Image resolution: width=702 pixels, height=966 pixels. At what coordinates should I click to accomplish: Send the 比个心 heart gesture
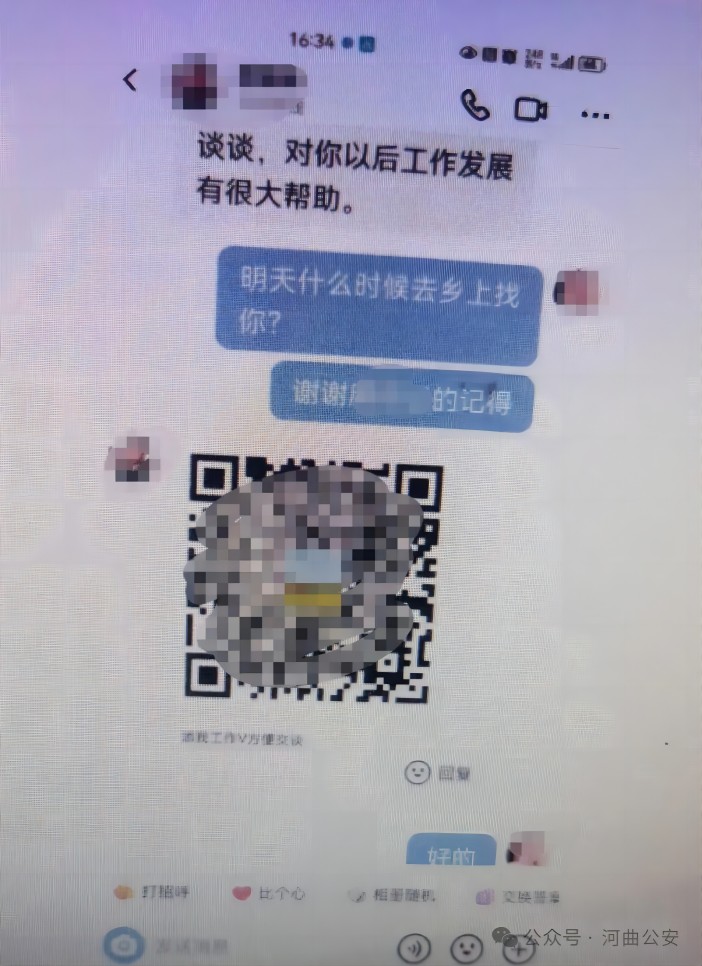pos(268,893)
